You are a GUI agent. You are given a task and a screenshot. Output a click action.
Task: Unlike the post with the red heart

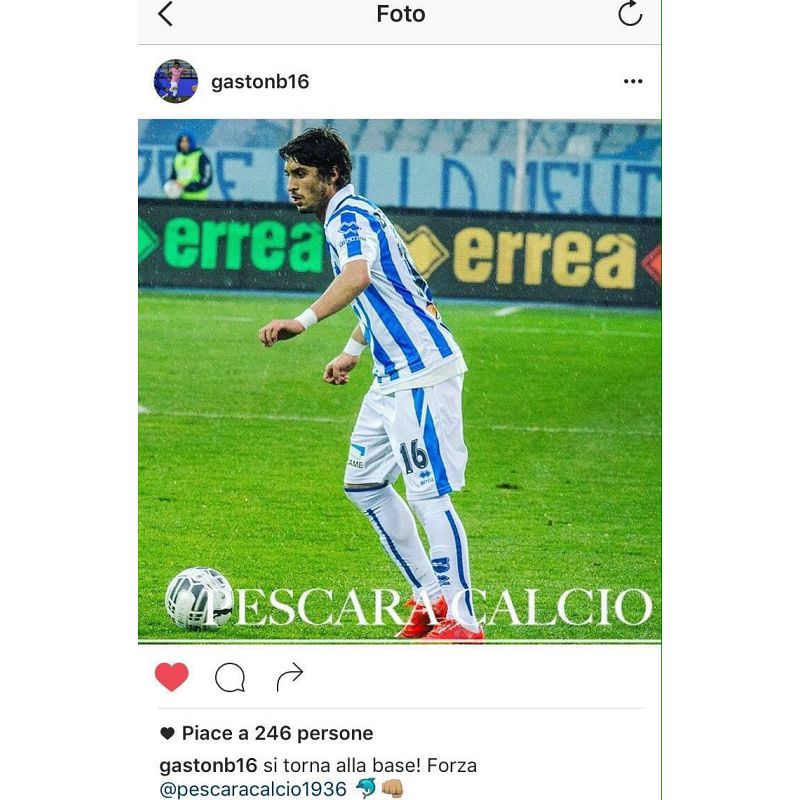click(172, 677)
